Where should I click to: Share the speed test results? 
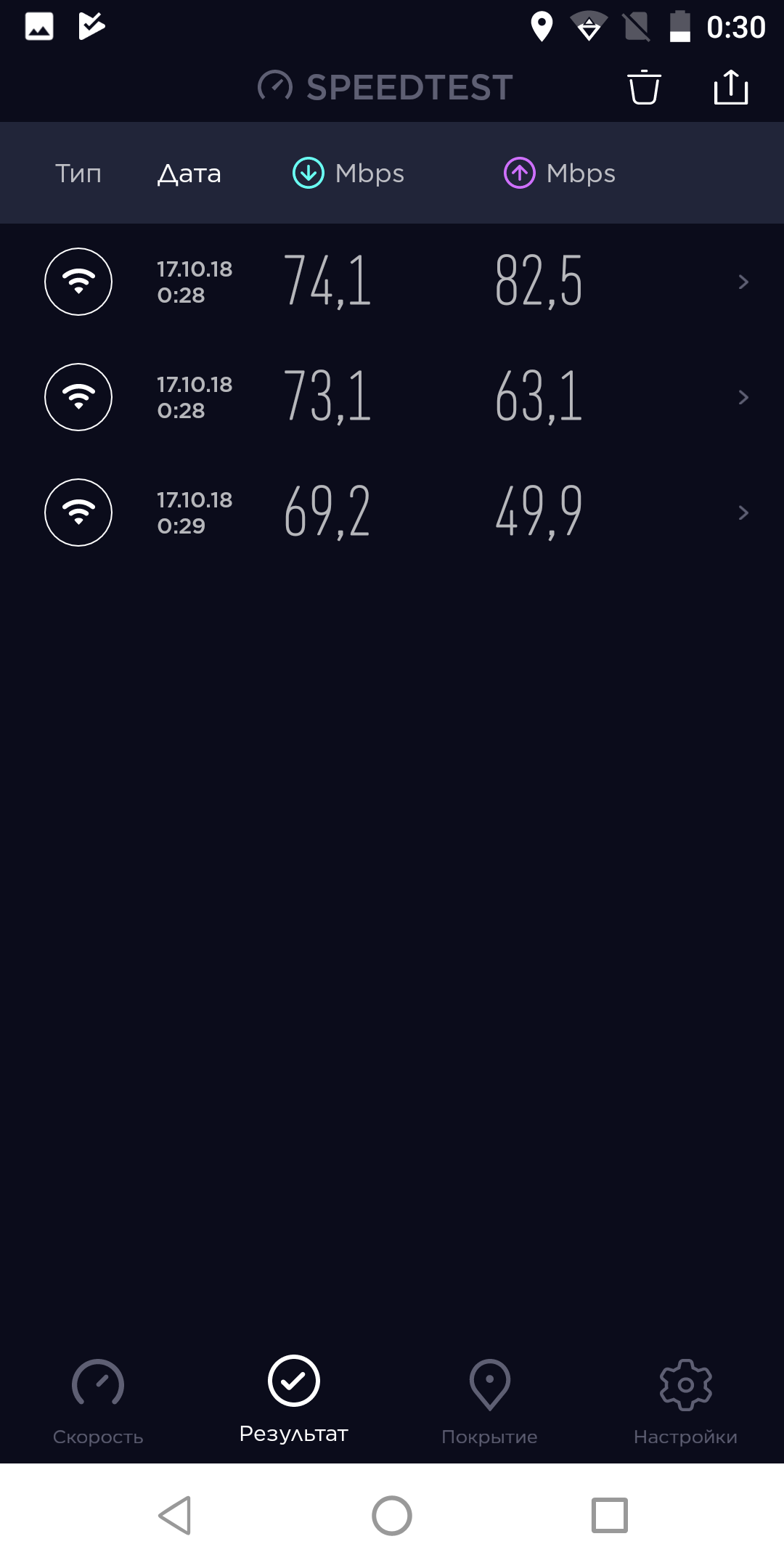click(730, 88)
